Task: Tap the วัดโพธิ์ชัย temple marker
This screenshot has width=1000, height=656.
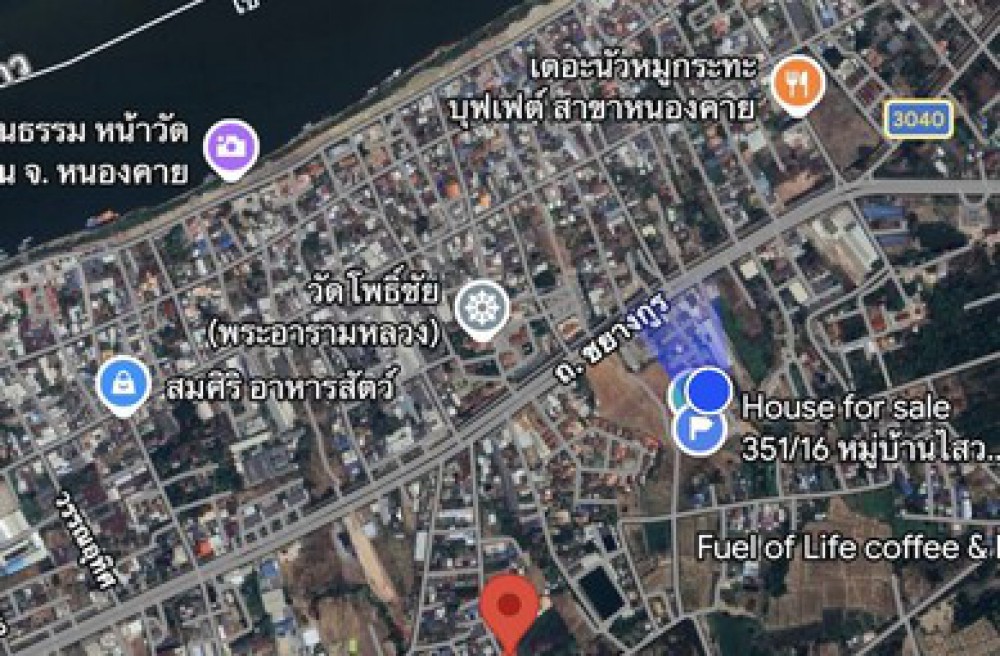Action: pyautogui.click(x=482, y=308)
